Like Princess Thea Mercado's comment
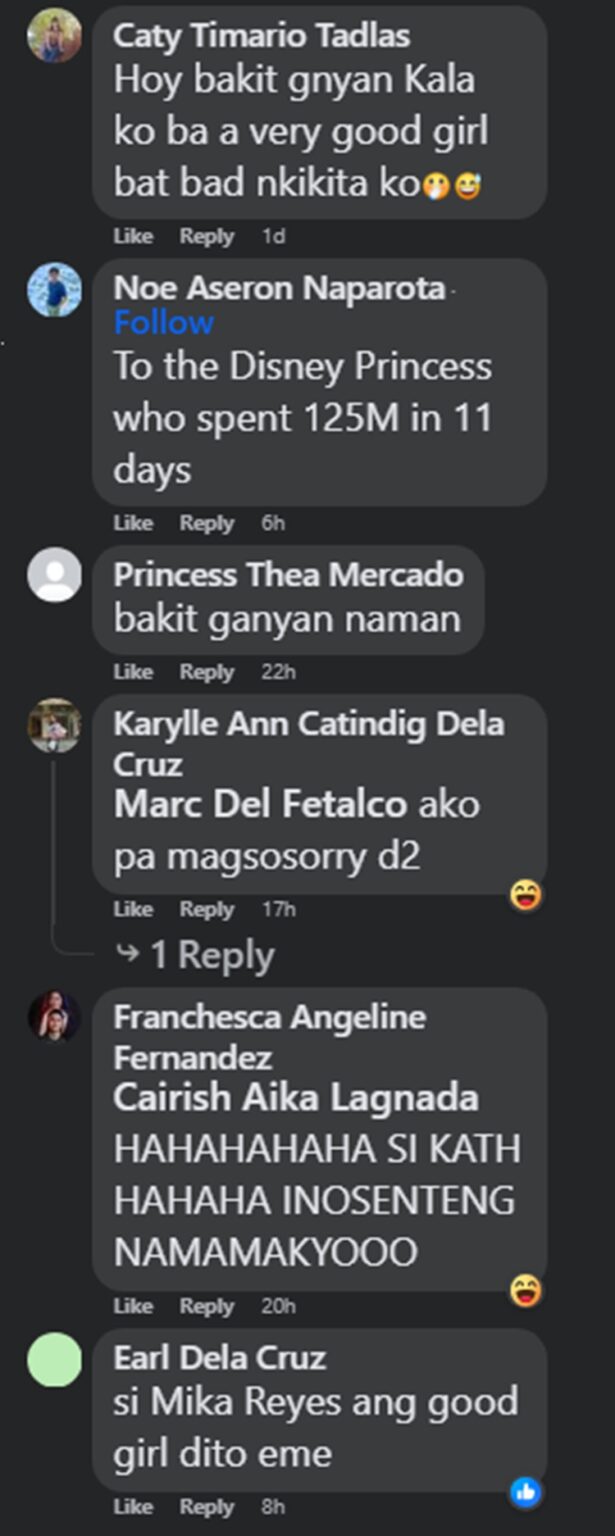The width and height of the screenshot is (615, 1536). 133,673
